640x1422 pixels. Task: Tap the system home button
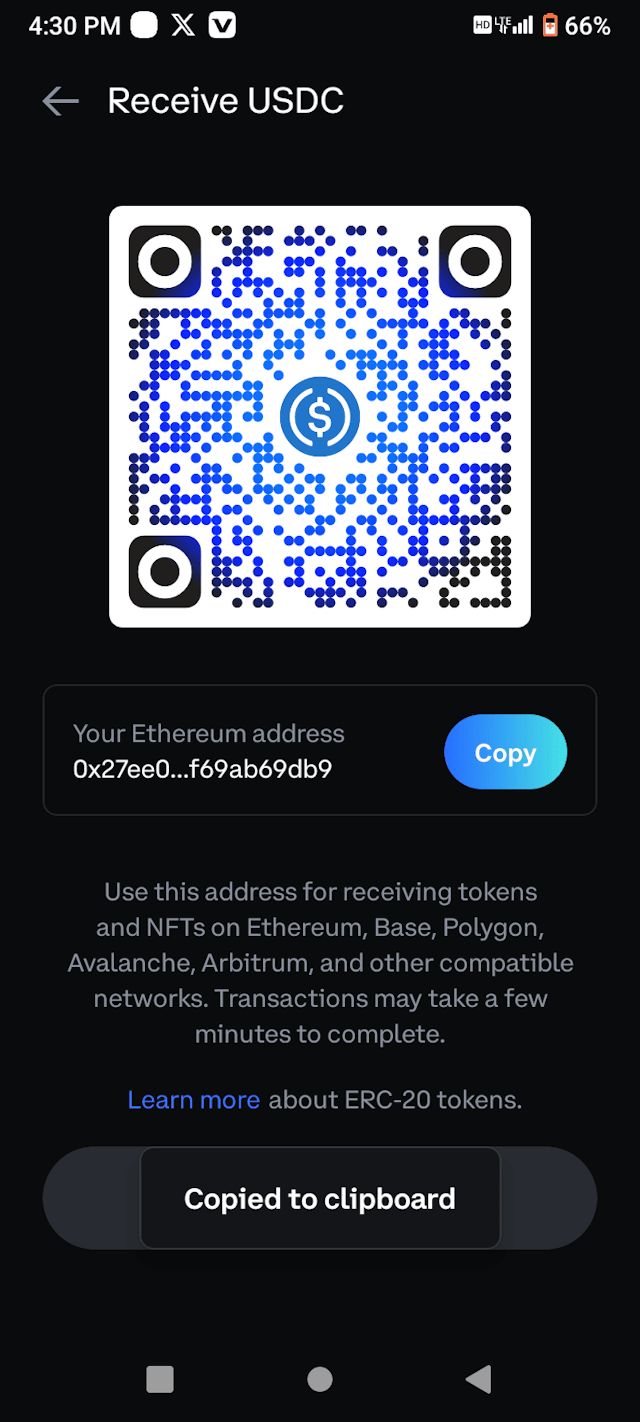320,1380
